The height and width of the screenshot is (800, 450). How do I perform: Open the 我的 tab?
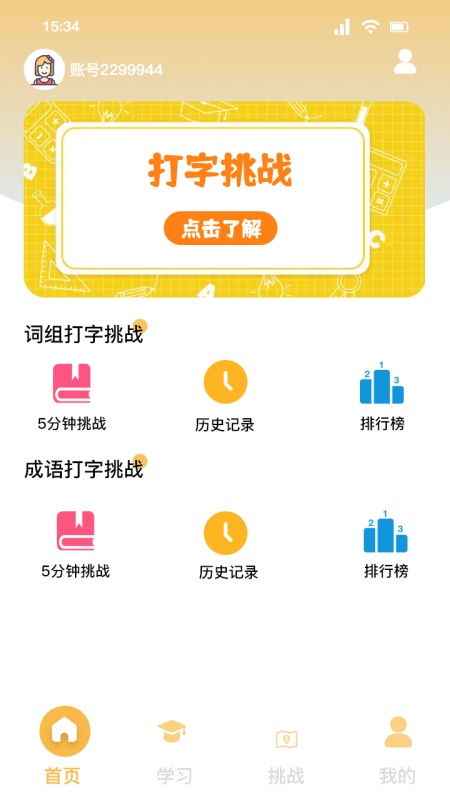click(x=397, y=751)
